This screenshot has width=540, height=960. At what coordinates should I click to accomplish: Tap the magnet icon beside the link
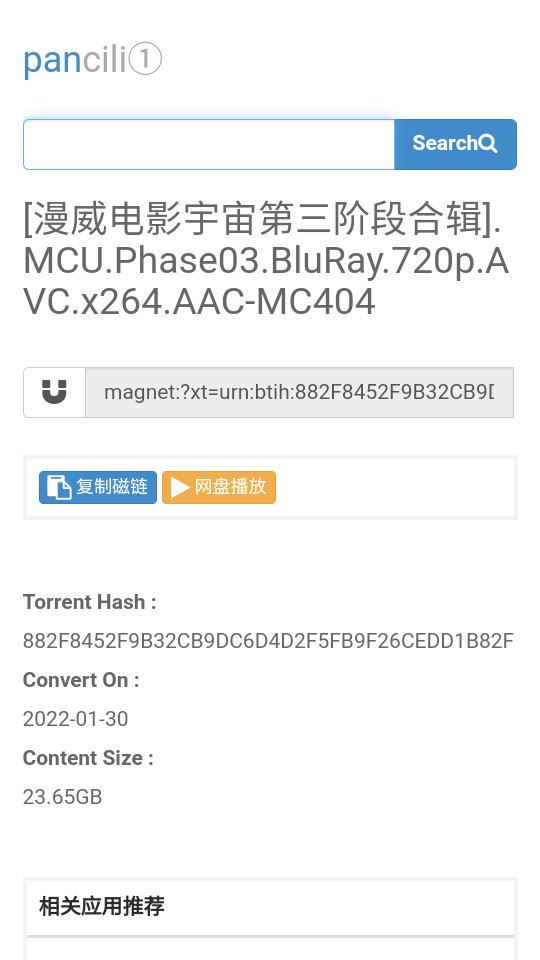point(54,392)
